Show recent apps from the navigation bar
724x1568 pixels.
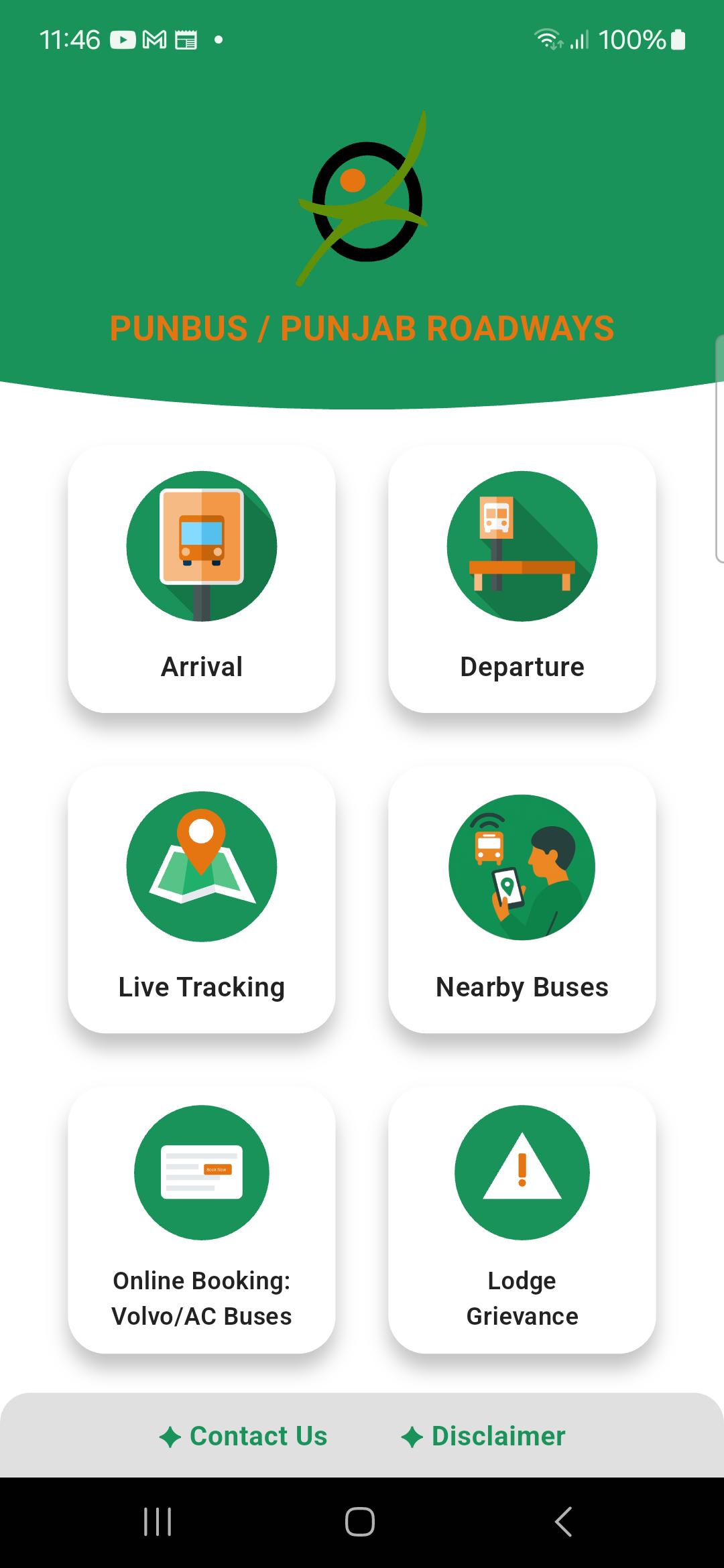pos(158,1521)
